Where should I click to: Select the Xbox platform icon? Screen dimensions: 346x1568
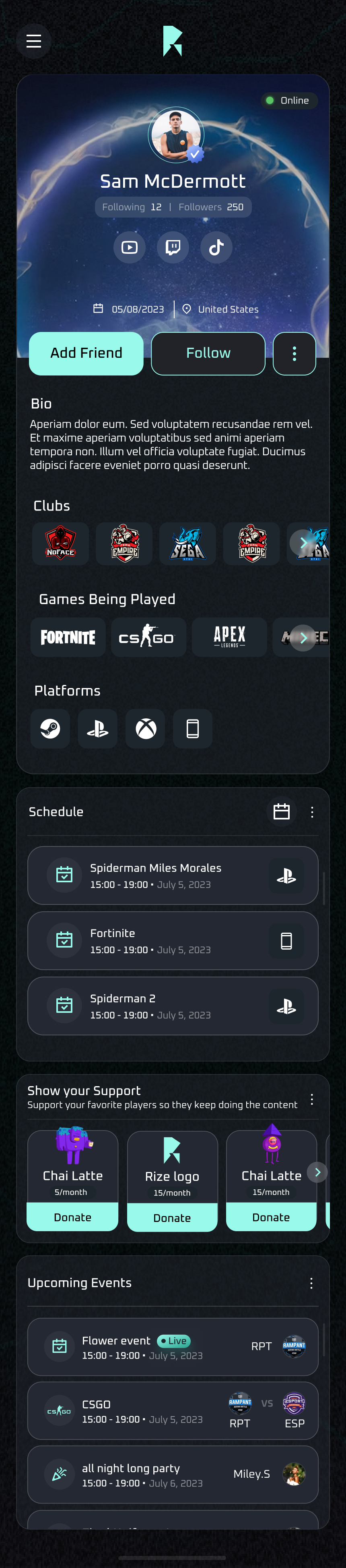pos(145,728)
